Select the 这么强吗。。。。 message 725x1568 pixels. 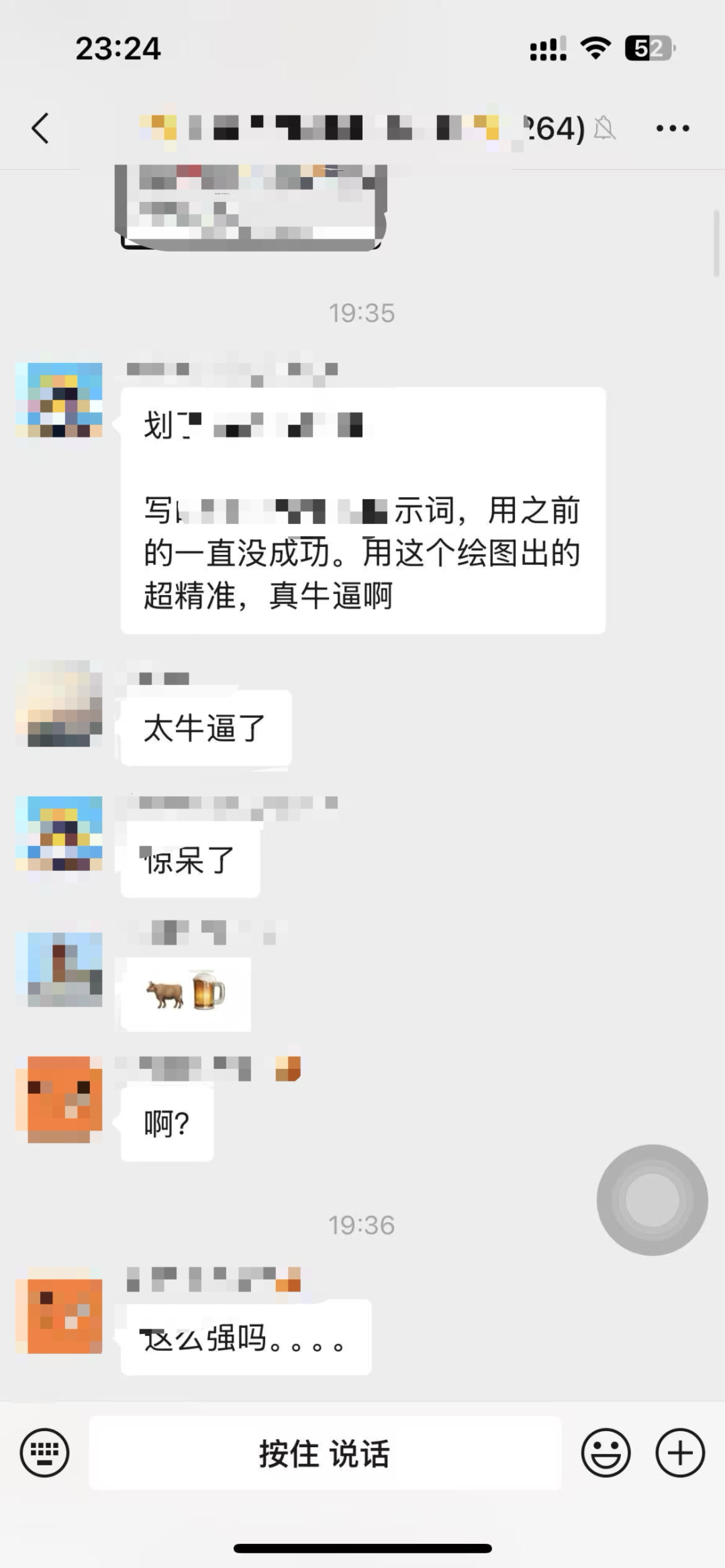245,1339
